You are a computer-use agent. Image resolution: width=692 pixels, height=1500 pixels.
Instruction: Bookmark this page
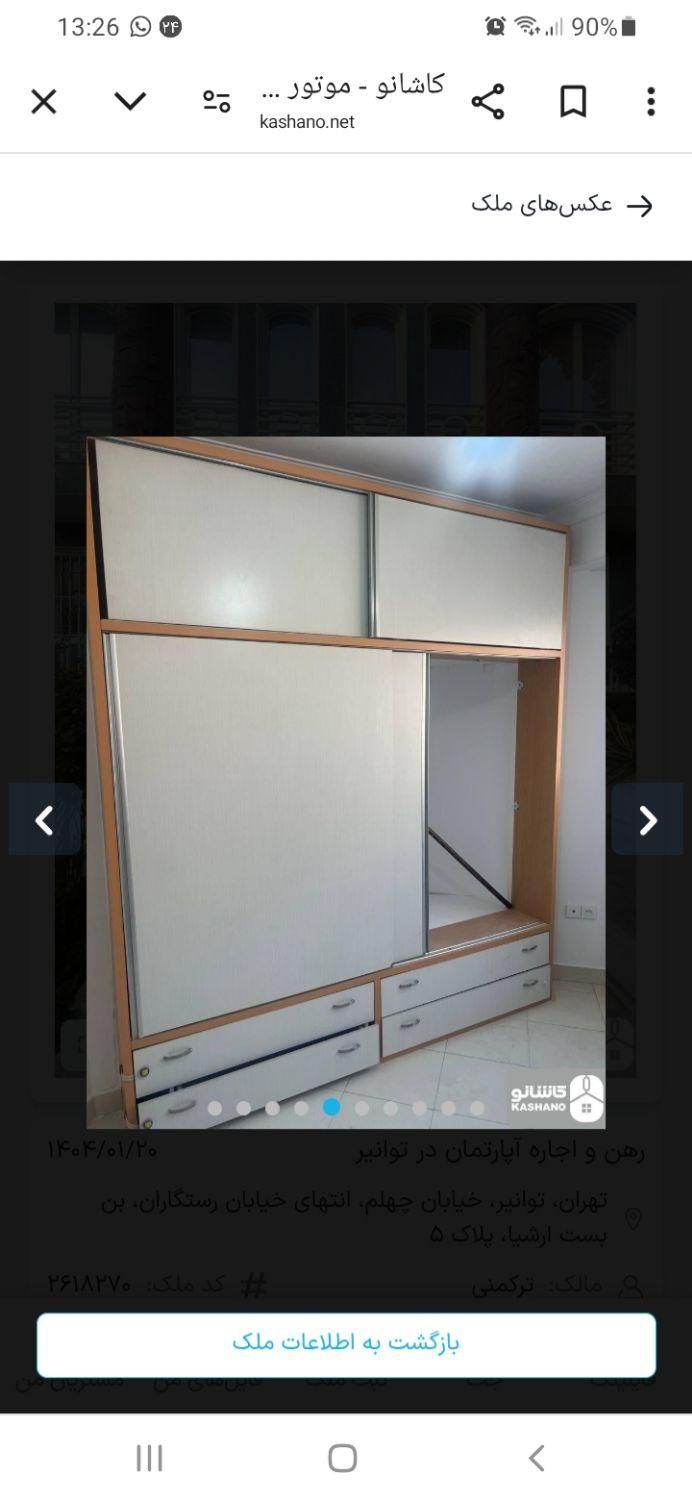[x=572, y=101]
